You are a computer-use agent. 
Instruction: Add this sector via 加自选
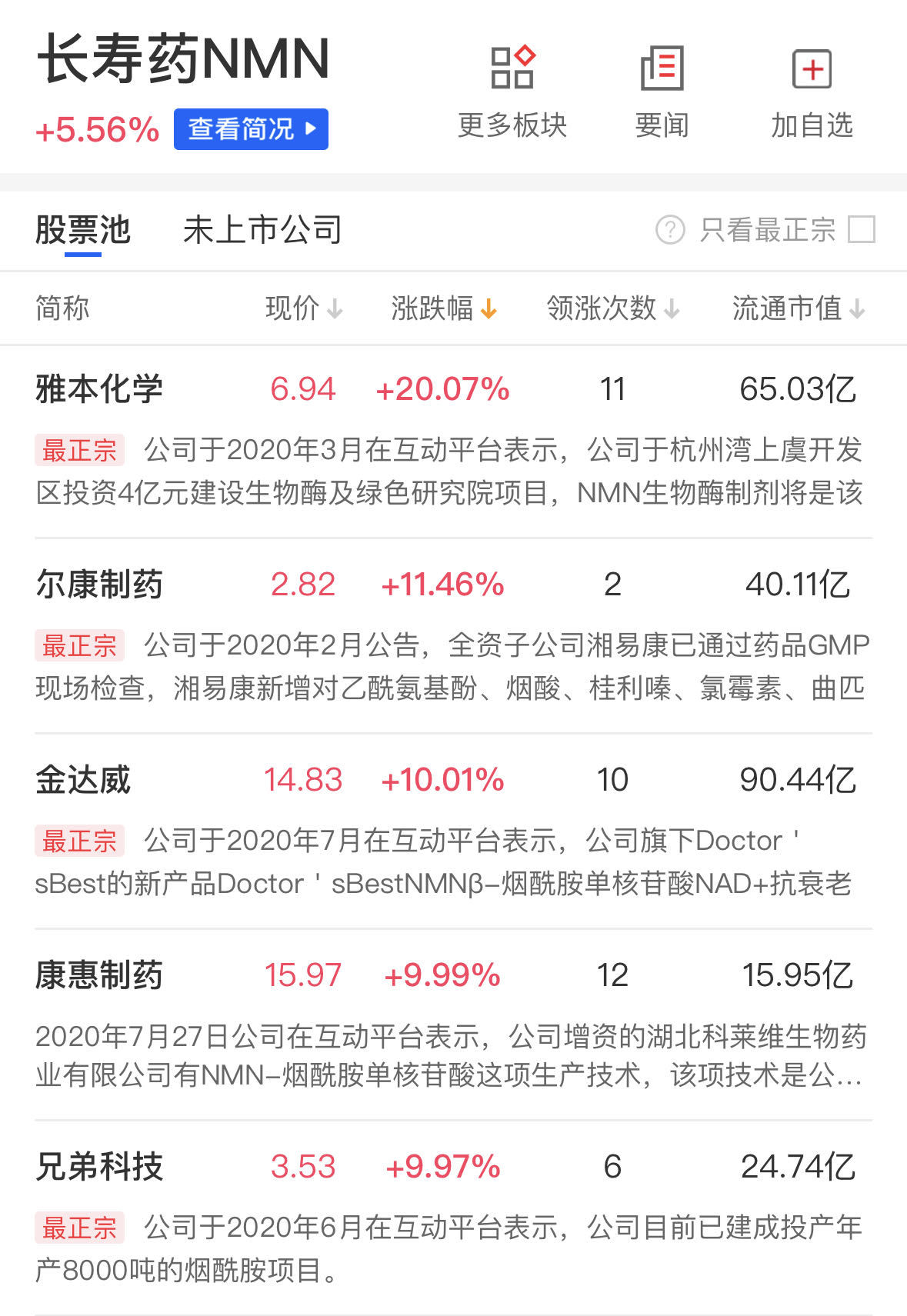812,92
